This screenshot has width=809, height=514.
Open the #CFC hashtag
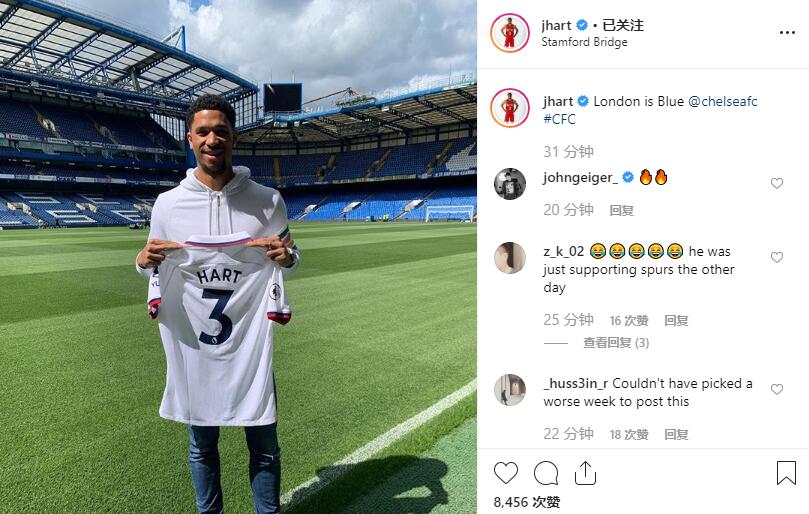click(559, 119)
